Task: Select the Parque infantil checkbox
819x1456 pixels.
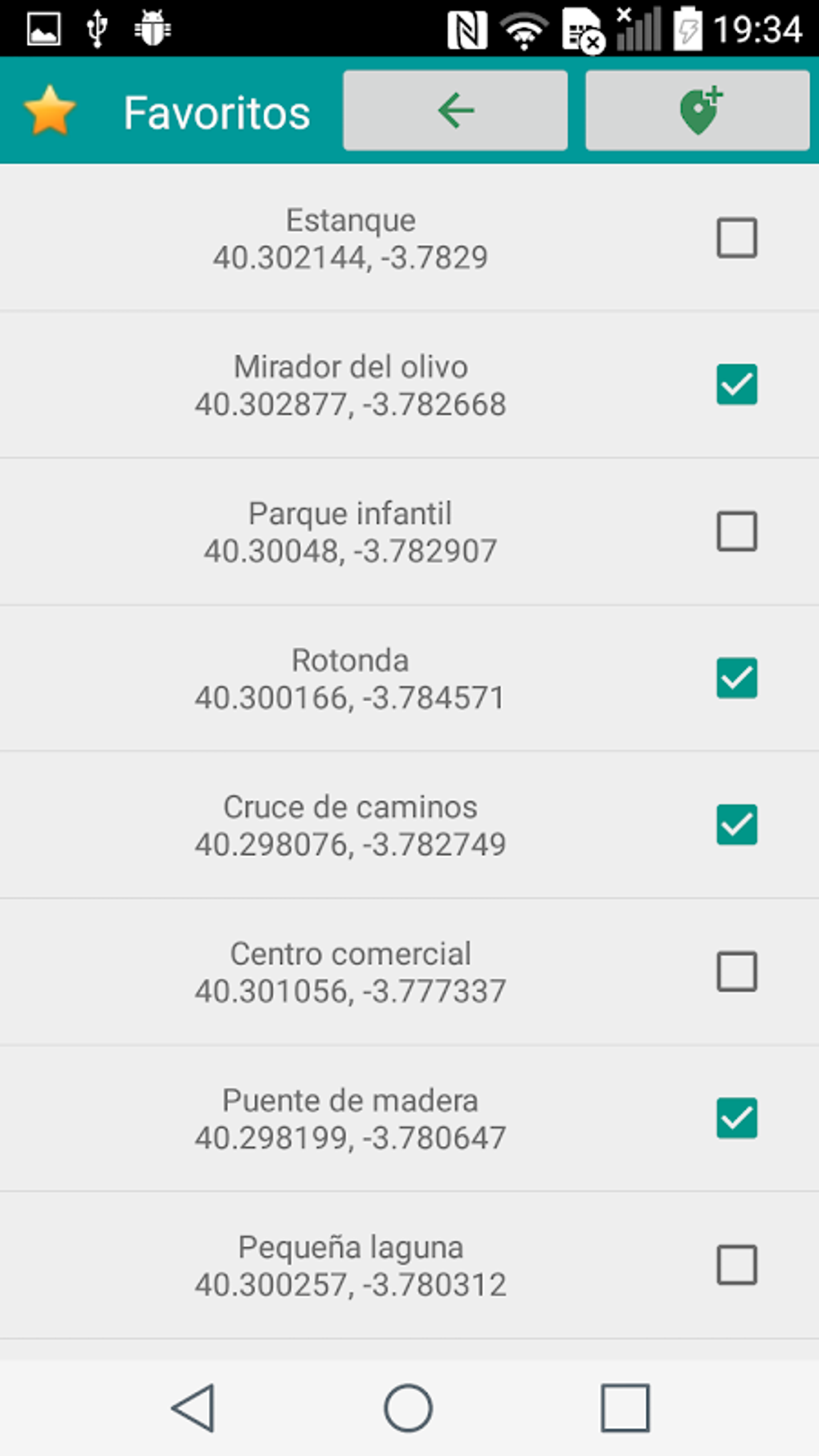Action: pos(736,532)
